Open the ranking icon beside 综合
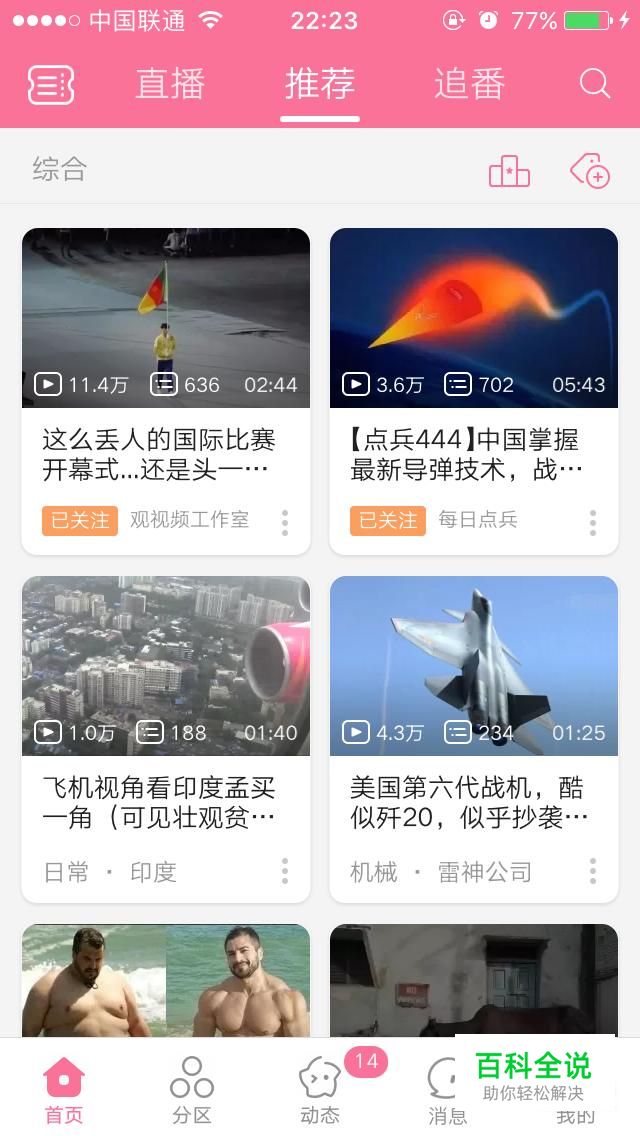Viewport: 640px width, 1136px height. click(x=509, y=171)
